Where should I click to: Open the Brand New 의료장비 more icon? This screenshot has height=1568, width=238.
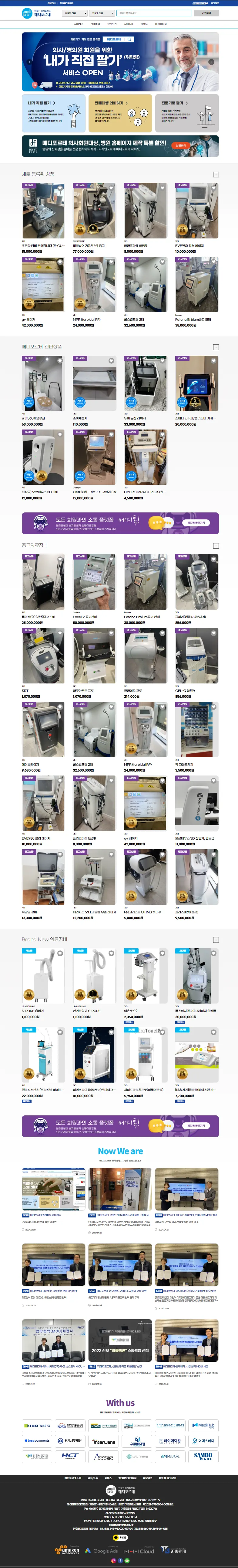216,940
